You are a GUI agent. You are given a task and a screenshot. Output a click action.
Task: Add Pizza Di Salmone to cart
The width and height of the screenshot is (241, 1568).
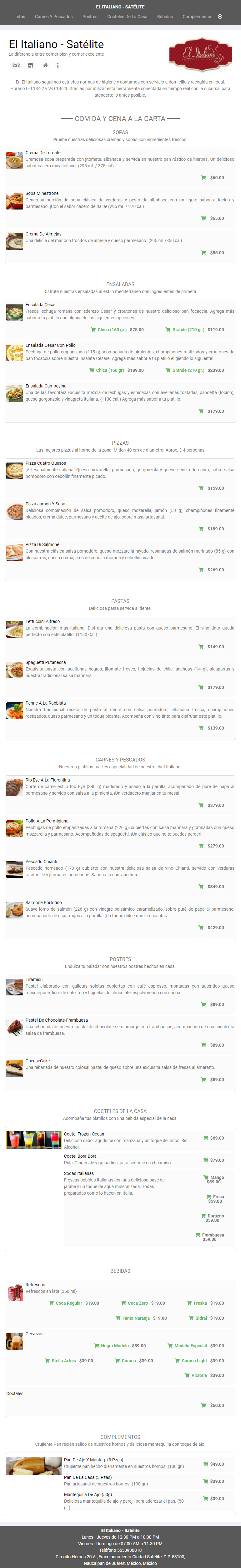point(211,570)
